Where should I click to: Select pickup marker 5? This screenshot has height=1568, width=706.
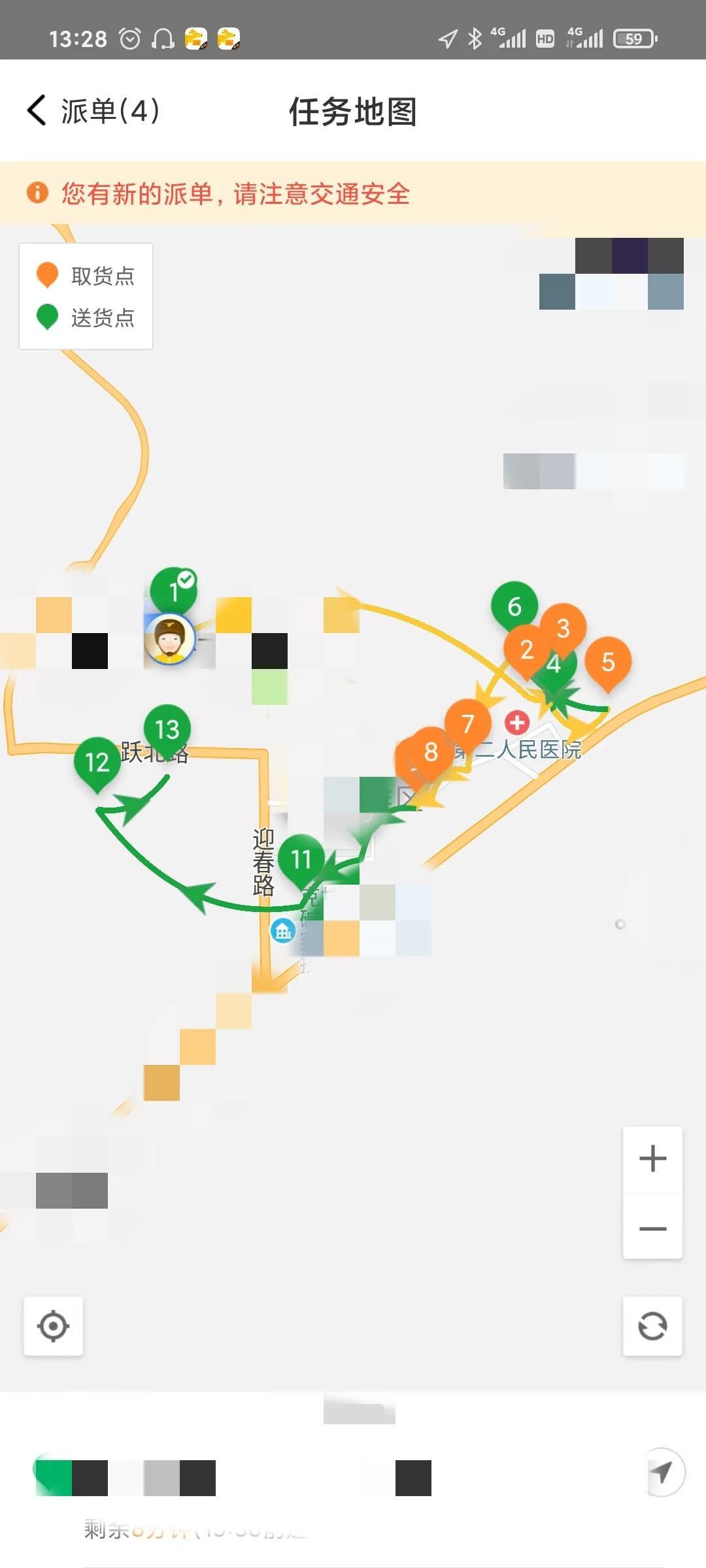point(609,661)
